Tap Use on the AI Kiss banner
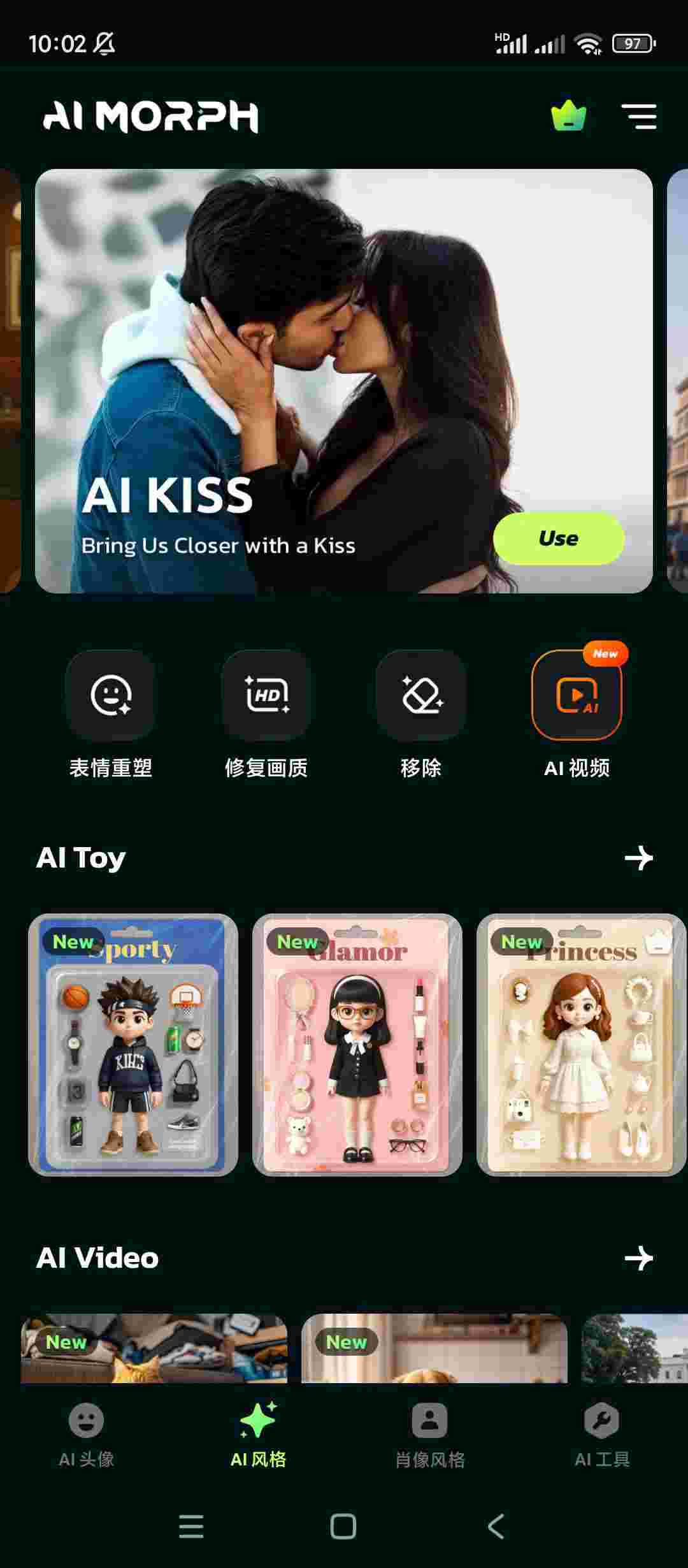The height and width of the screenshot is (1568, 688). pyautogui.click(x=559, y=539)
